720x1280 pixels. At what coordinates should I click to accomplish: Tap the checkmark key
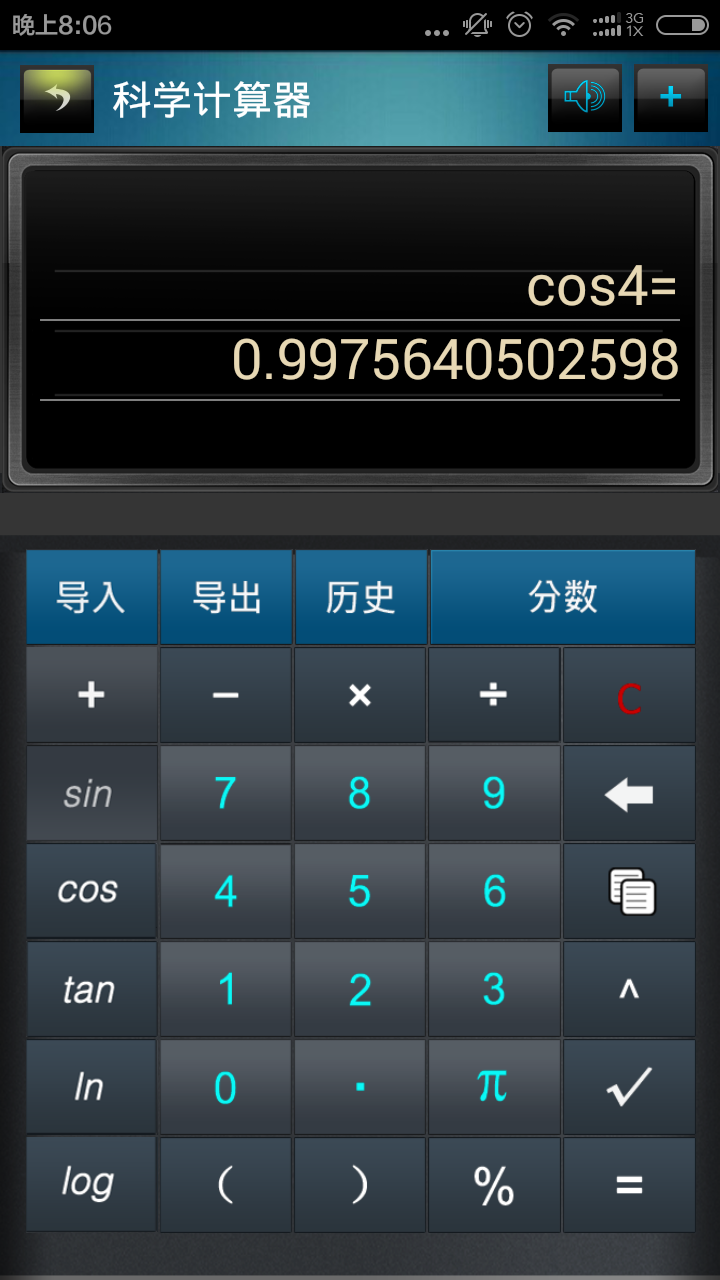[629, 1087]
